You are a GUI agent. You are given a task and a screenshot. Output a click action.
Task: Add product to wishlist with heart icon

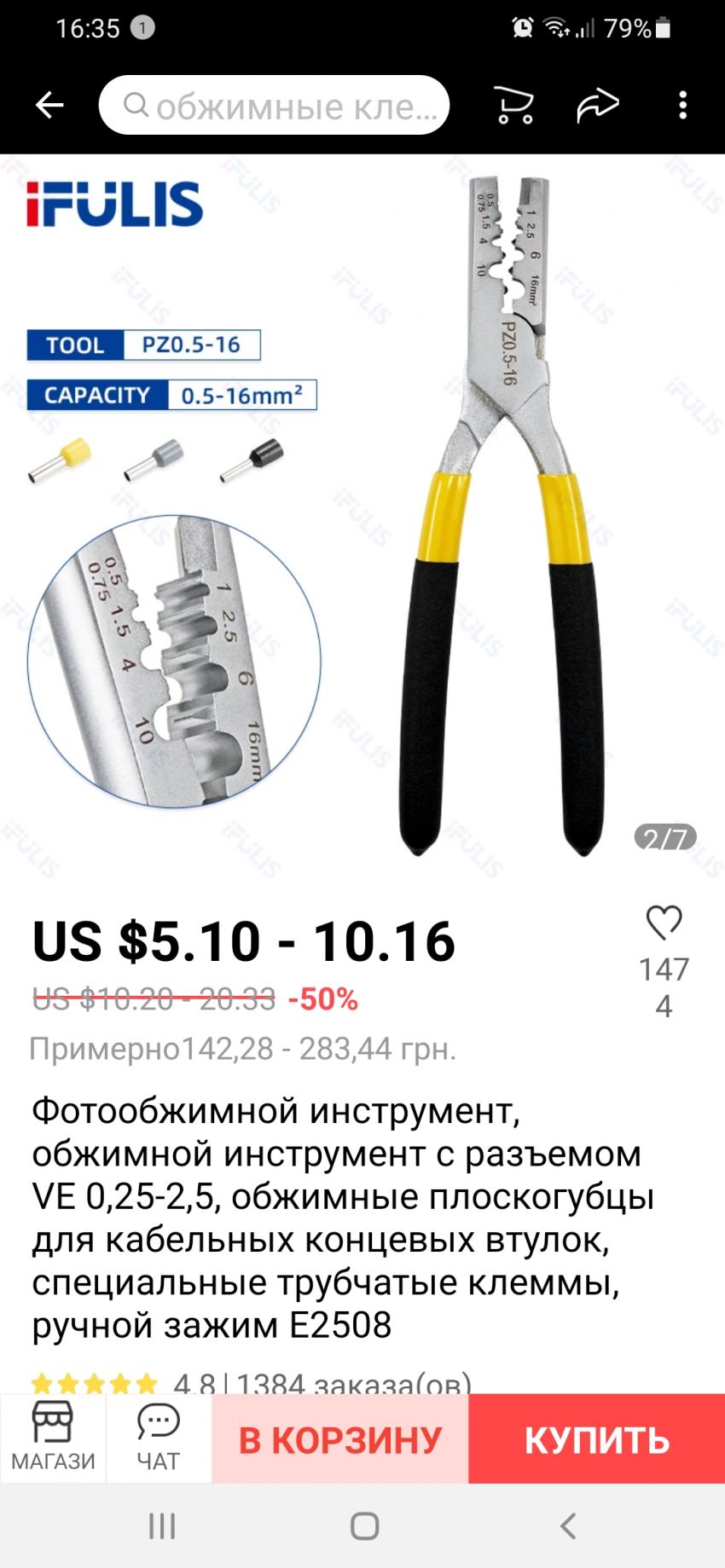[x=664, y=923]
